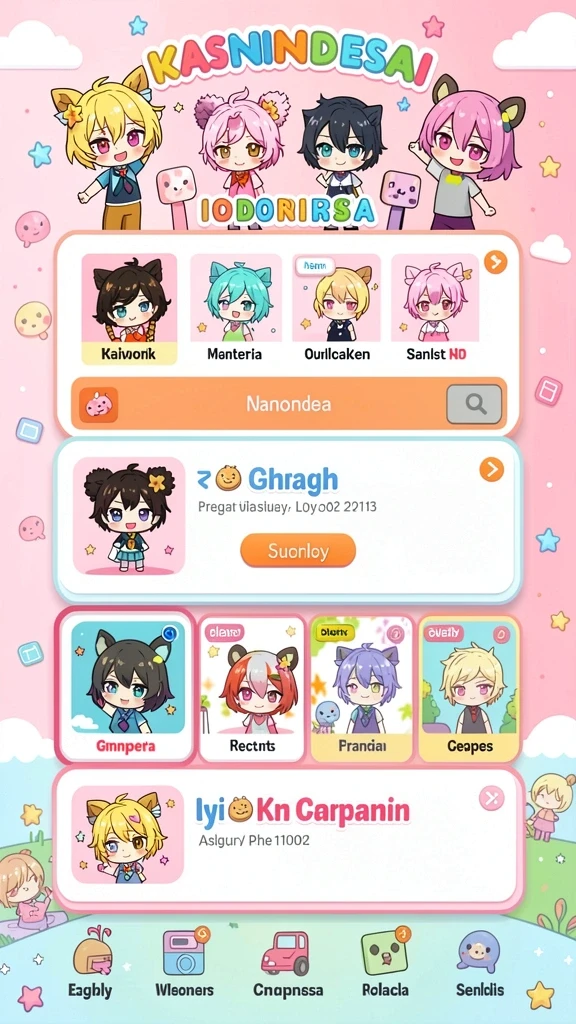This screenshot has width=576, height=1024.
Task: Choose the Ourllcaken character tile
Action: pos(336,309)
